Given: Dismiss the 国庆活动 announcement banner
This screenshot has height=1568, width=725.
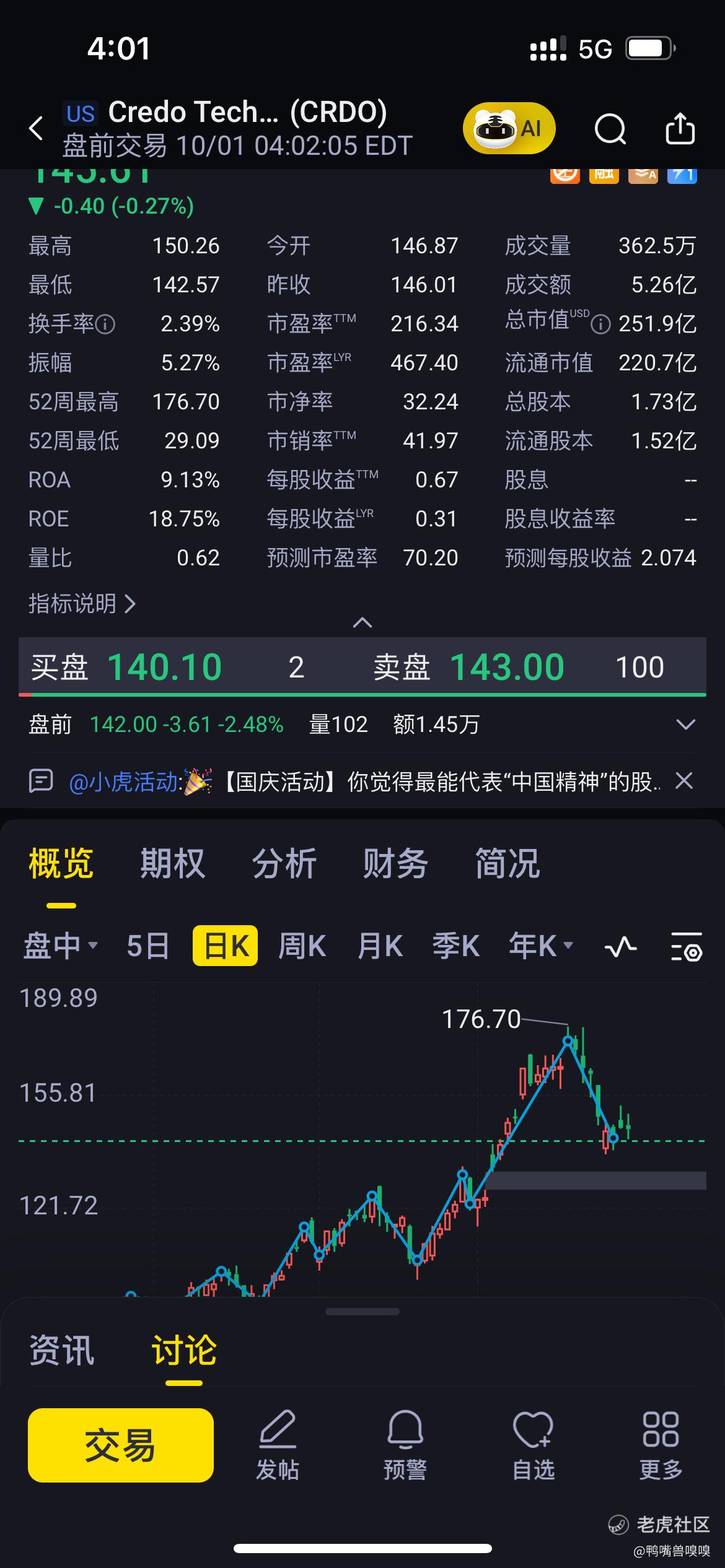Looking at the screenshot, I should (683, 781).
